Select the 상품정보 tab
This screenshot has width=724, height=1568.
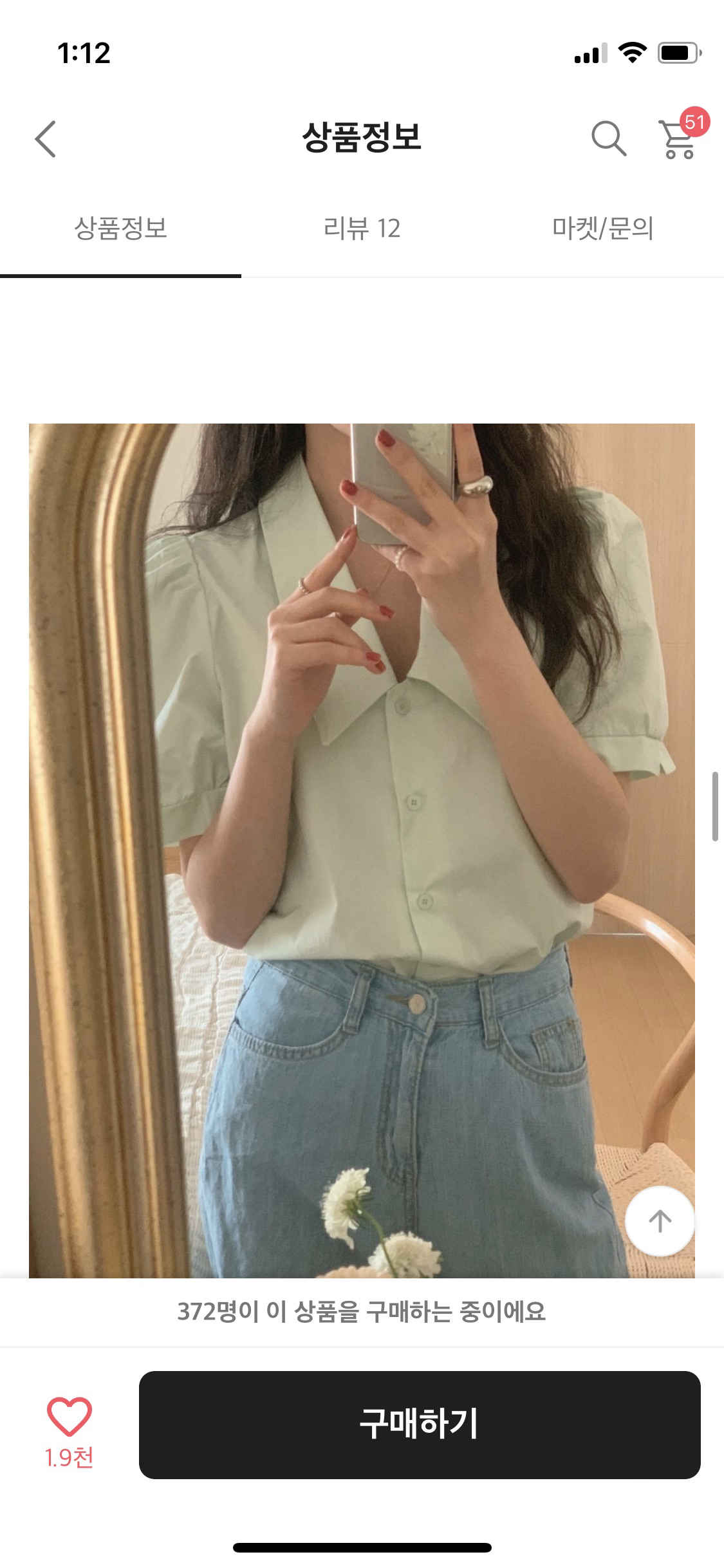[x=120, y=229]
